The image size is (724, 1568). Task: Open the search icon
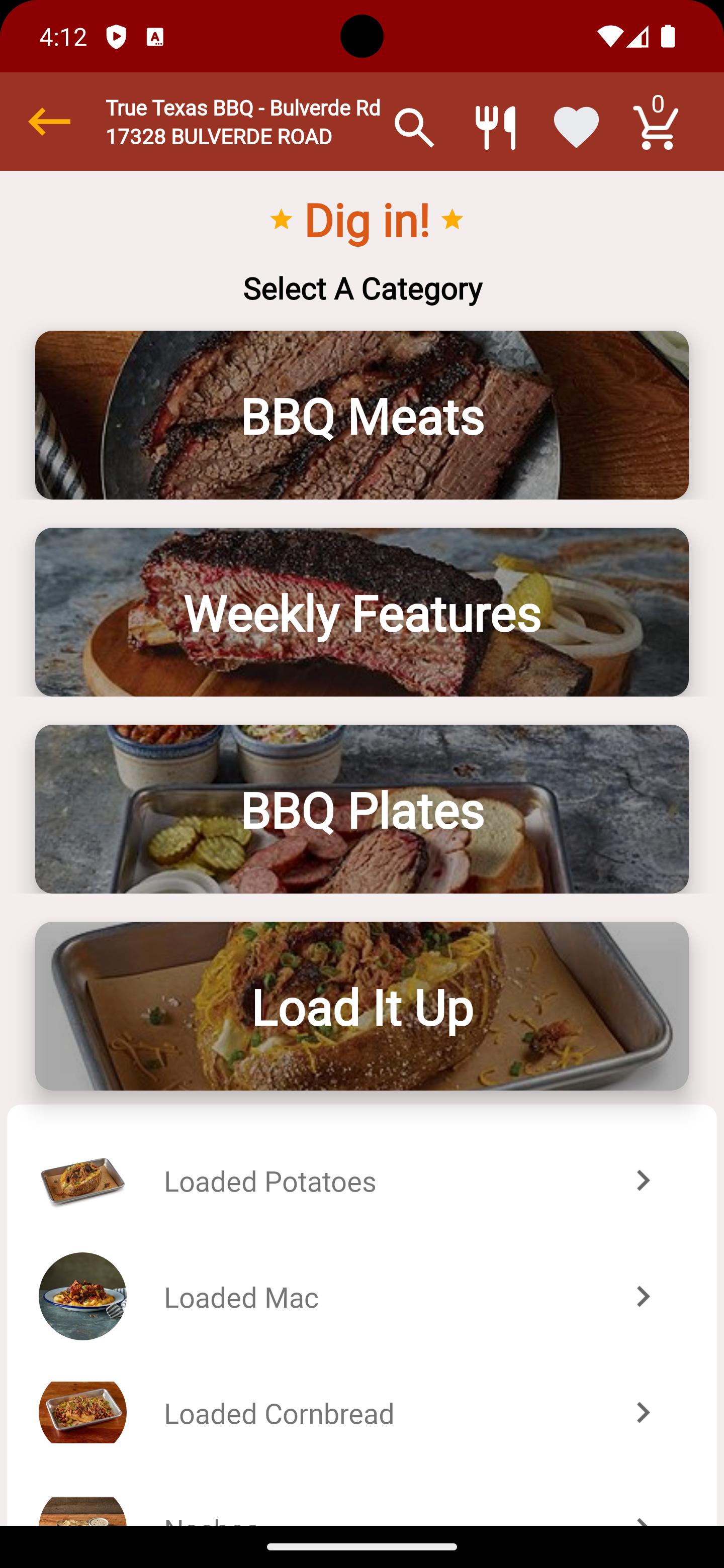[414, 128]
